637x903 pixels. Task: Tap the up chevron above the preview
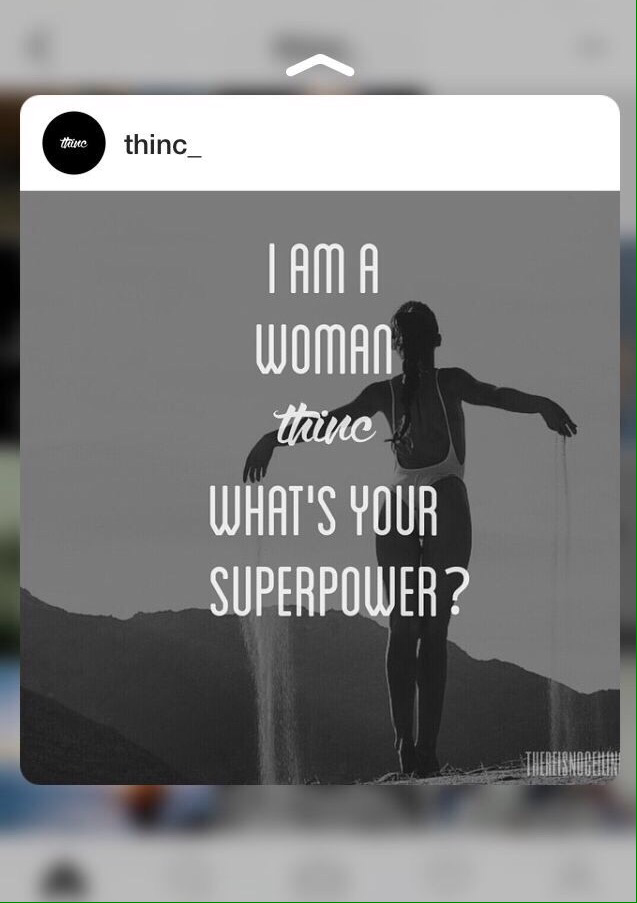click(320, 67)
